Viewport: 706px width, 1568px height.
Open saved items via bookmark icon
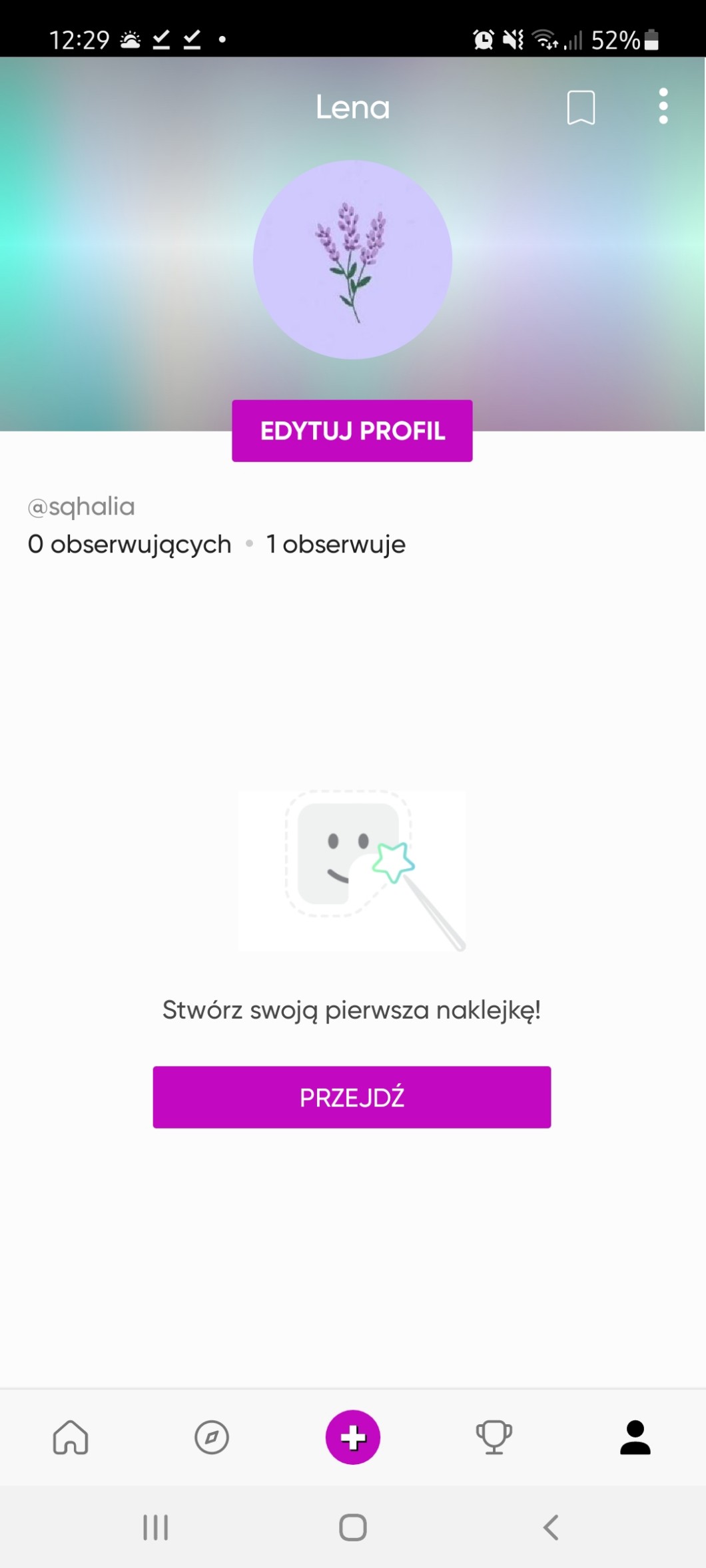coord(581,107)
